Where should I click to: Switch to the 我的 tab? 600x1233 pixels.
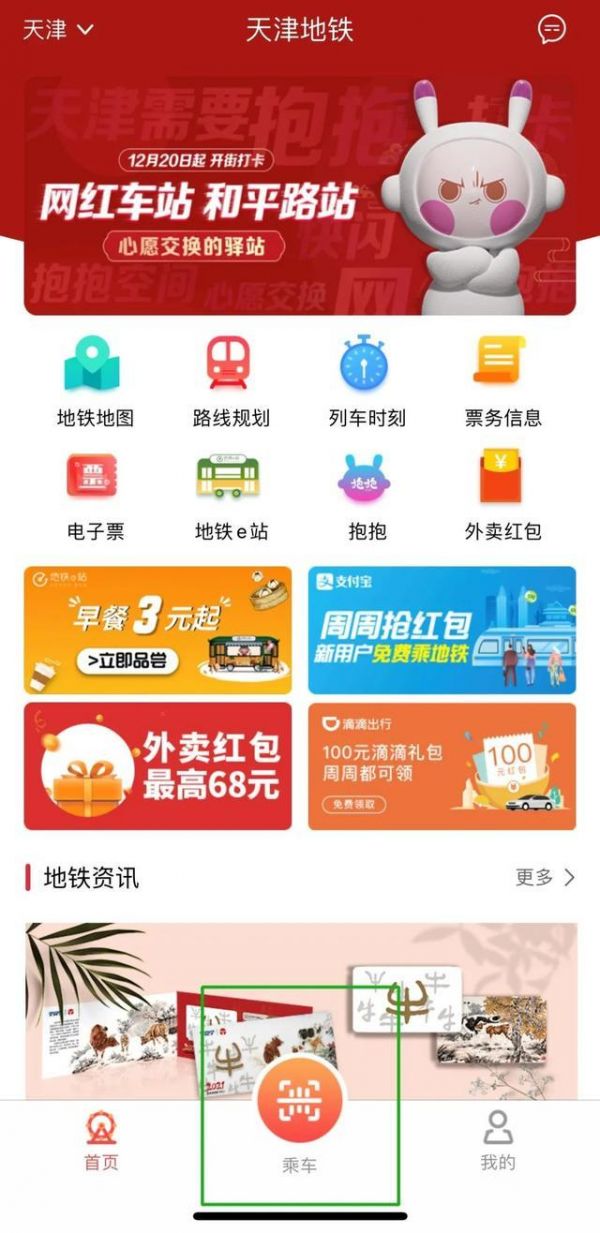pos(498,1140)
